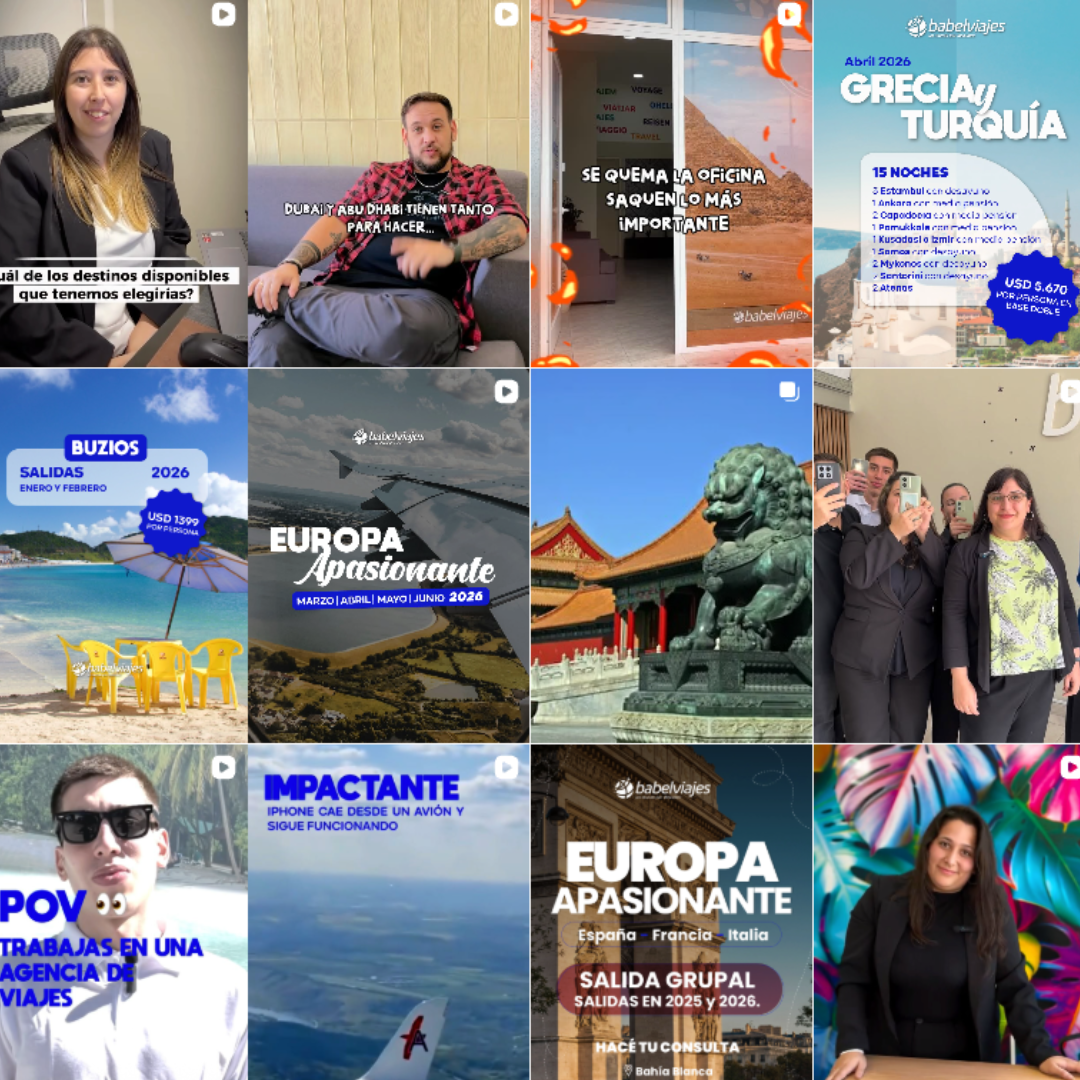This screenshot has height=1080, width=1080.
Task: Open the reel asking which destination you'd choose
Action: (123, 183)
